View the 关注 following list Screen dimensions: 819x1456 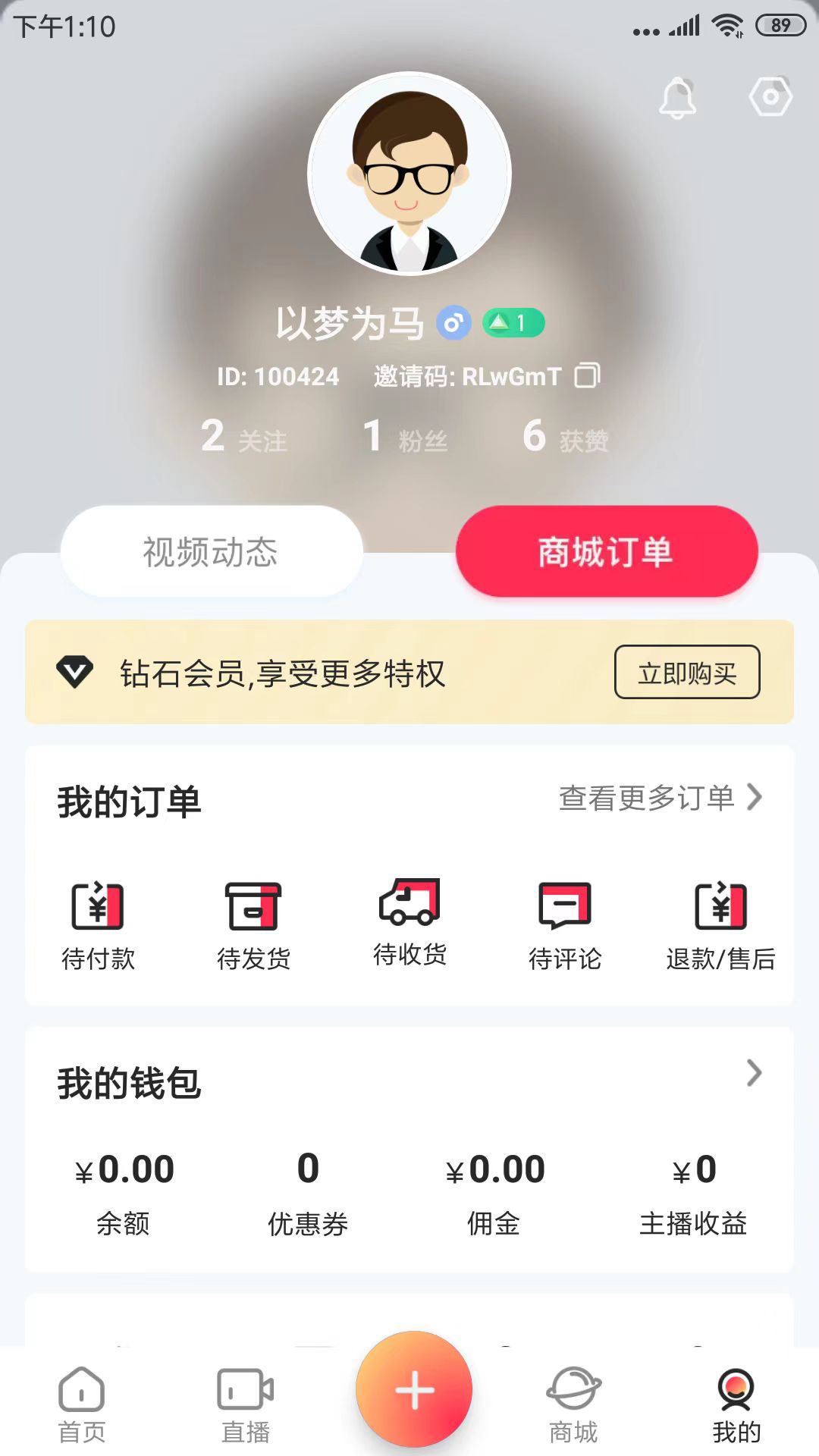pos(244,437)
